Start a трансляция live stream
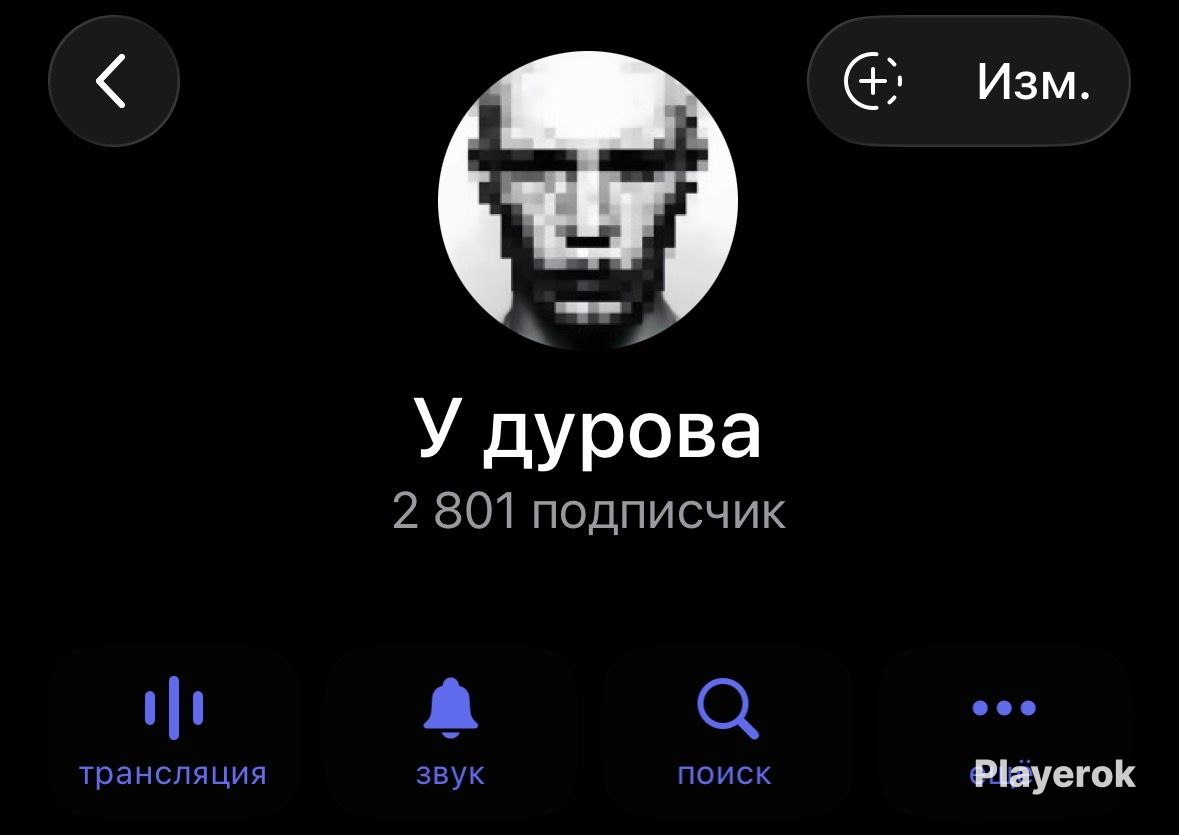This screenshot has width=1179, height=835. point(174,731)
